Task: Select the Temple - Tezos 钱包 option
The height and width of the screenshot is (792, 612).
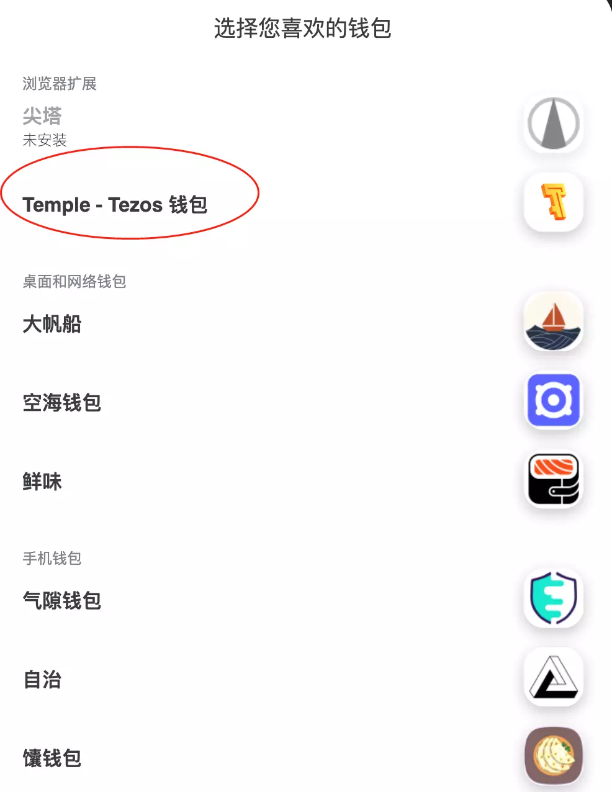Action: point(115,205)
